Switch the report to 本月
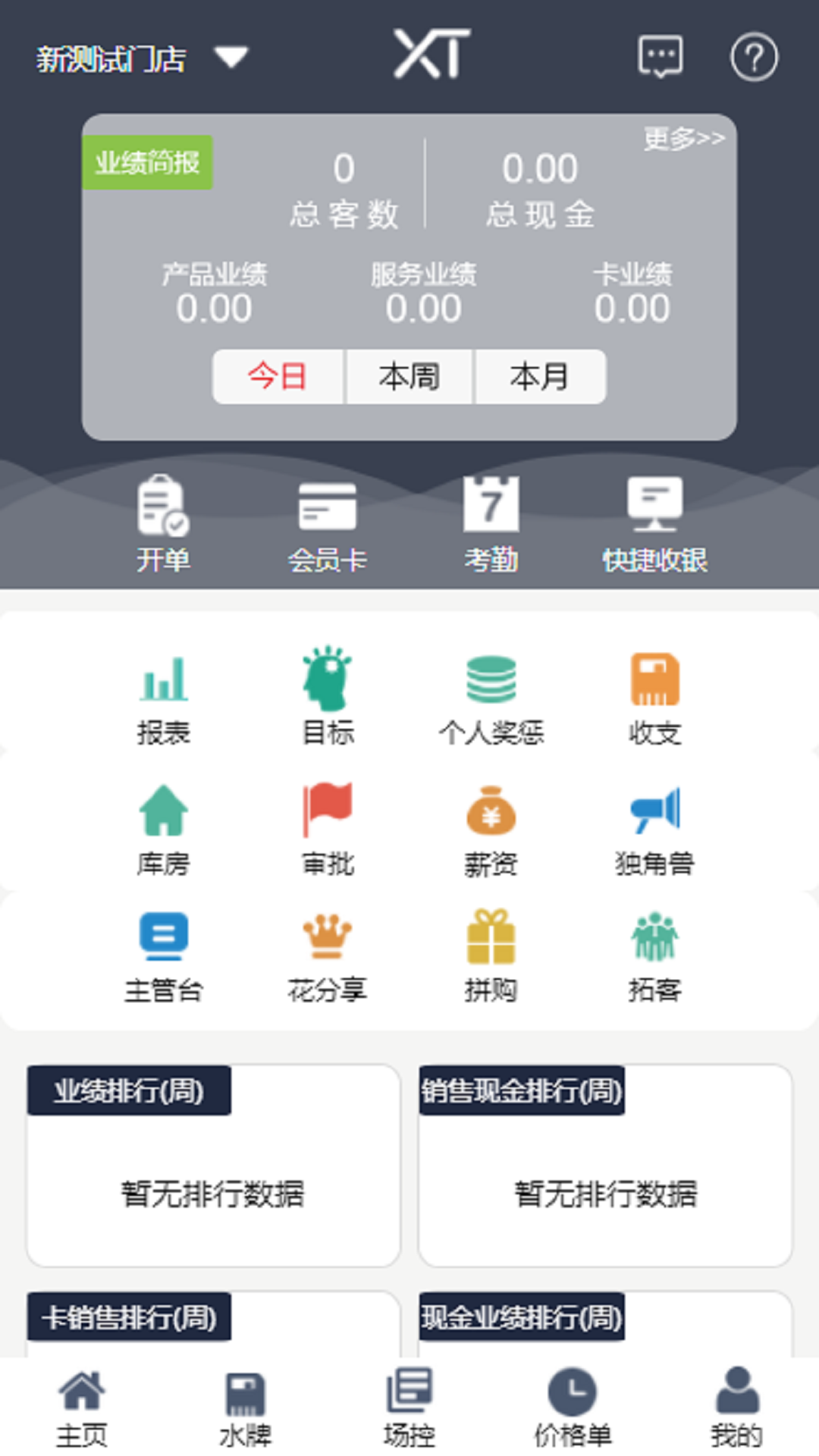 [540, 376]
